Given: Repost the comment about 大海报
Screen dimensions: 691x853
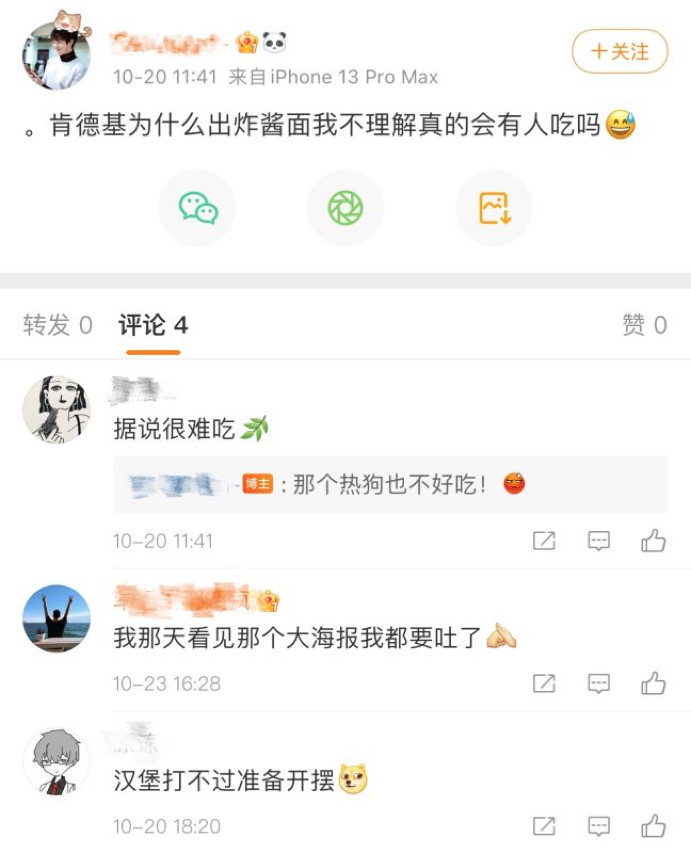Looking at the screenshot, I should coord(544,684).
